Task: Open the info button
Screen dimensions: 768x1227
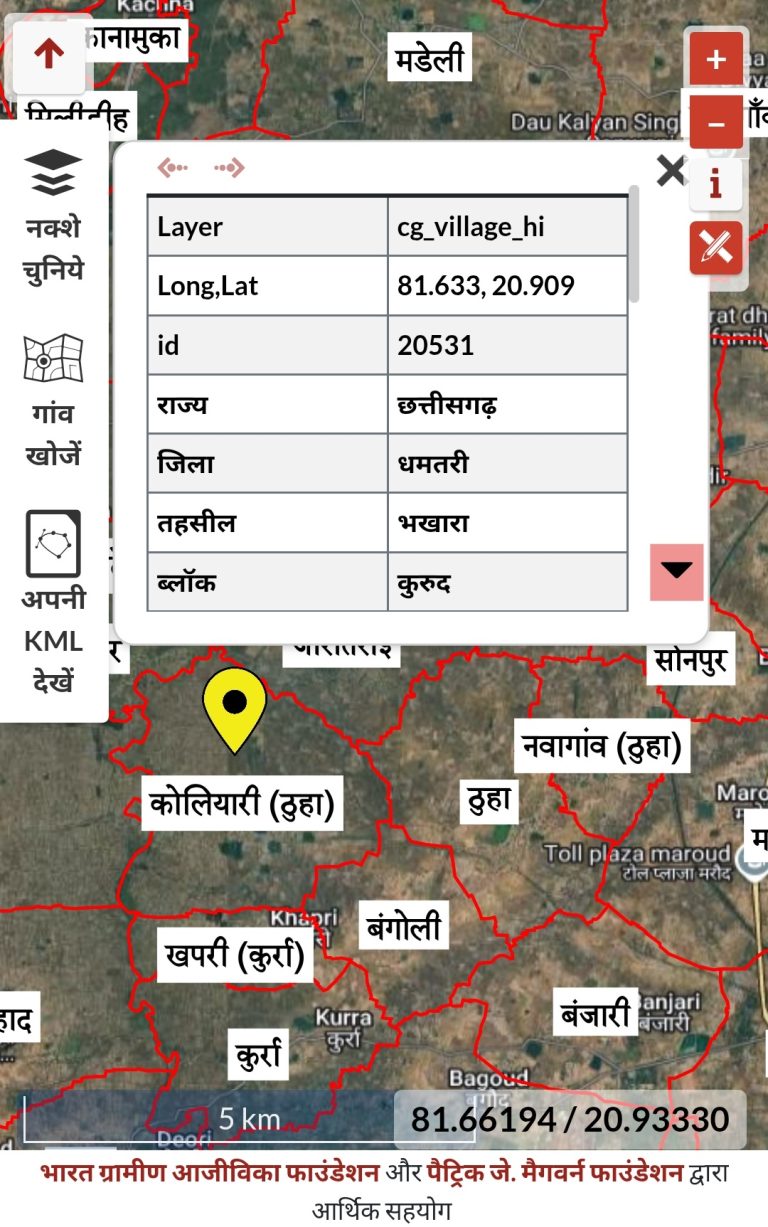Action: (716, 185)
